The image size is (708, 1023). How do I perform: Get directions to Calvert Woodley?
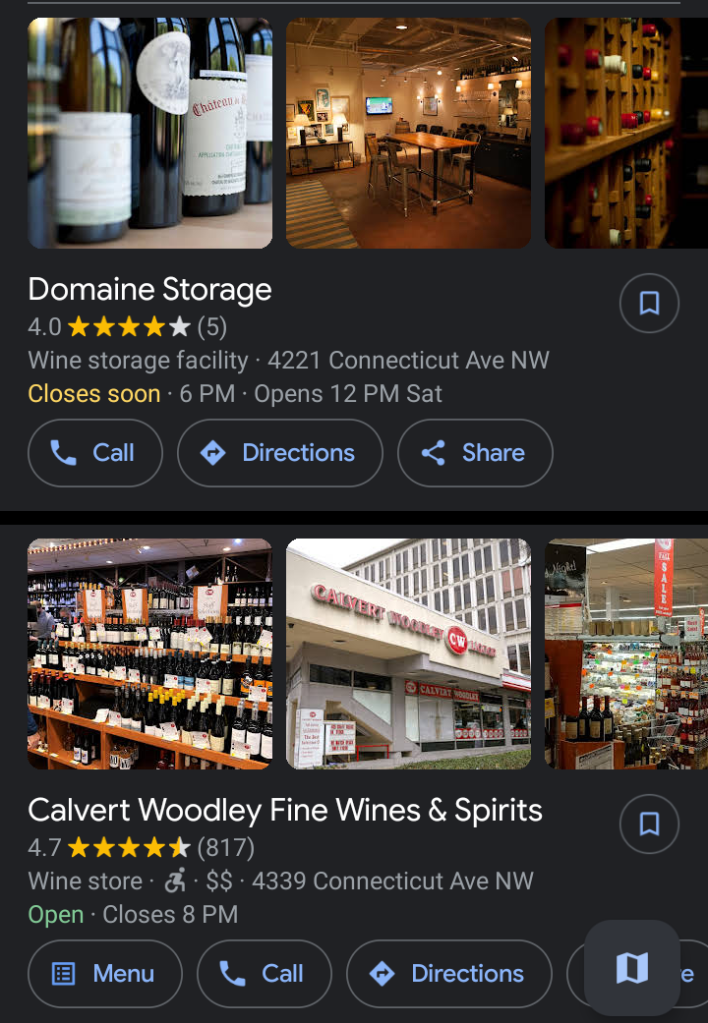pyautogui.click(x=449, y=973)
